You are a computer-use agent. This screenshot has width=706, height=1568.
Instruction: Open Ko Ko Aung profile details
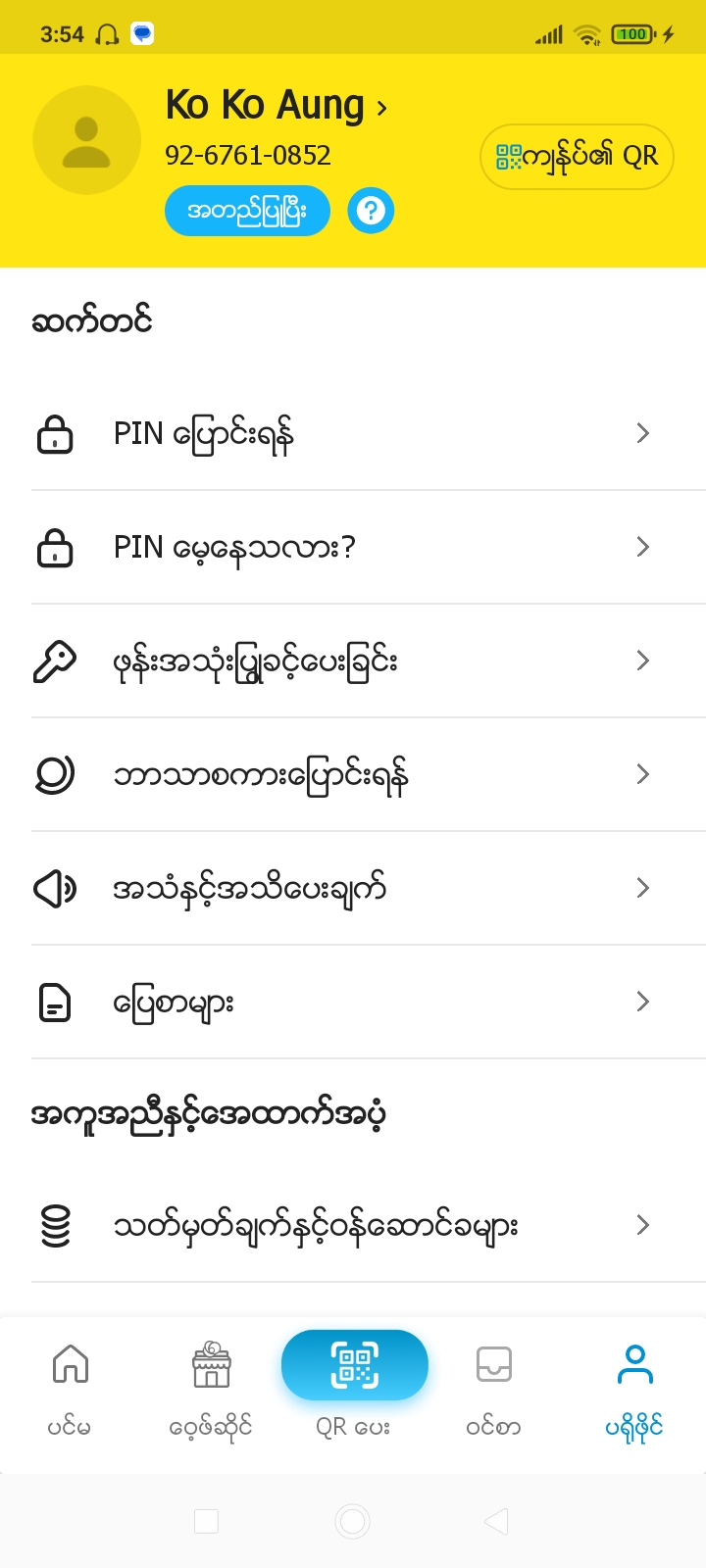277,106
